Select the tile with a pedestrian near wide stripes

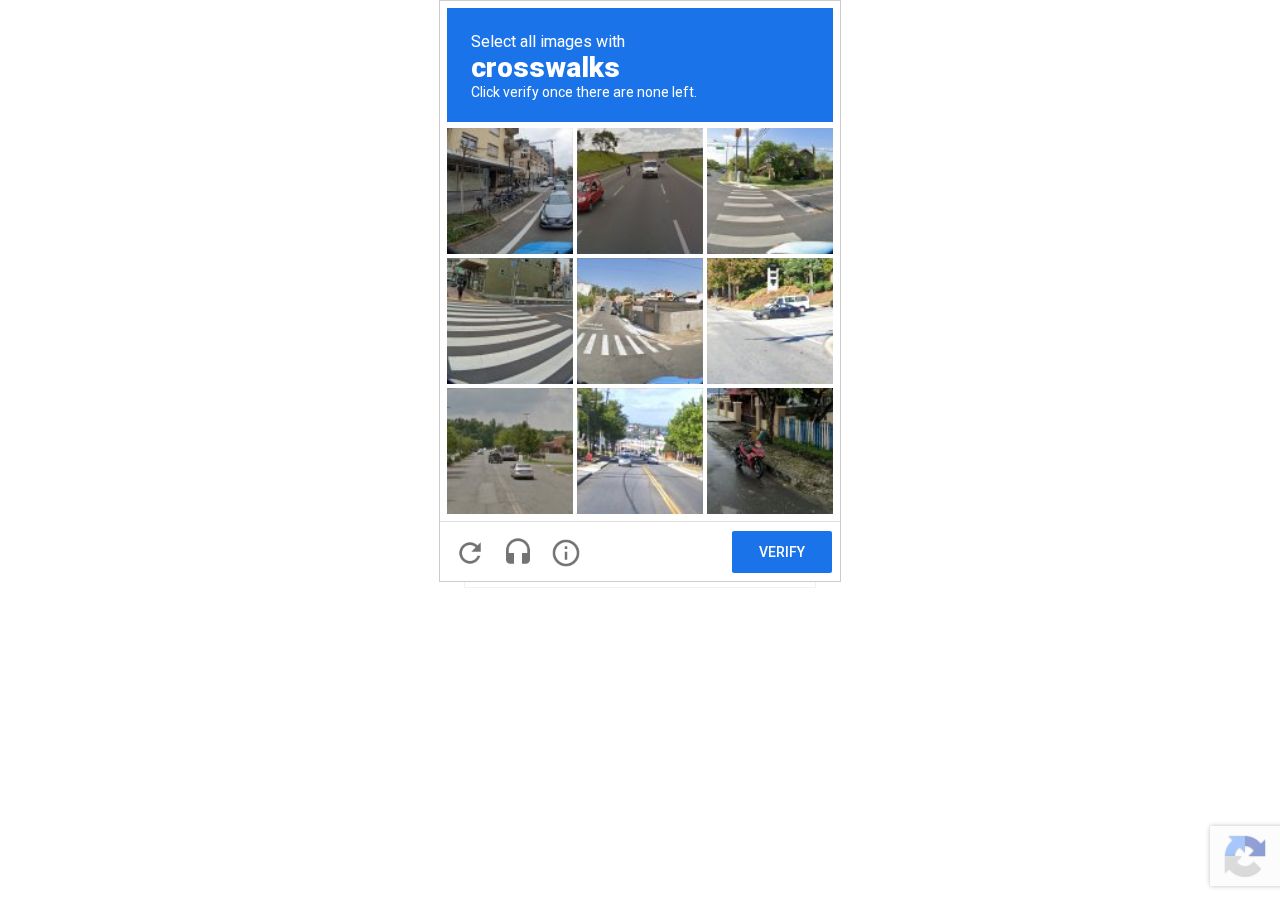(x=510, y=321)
